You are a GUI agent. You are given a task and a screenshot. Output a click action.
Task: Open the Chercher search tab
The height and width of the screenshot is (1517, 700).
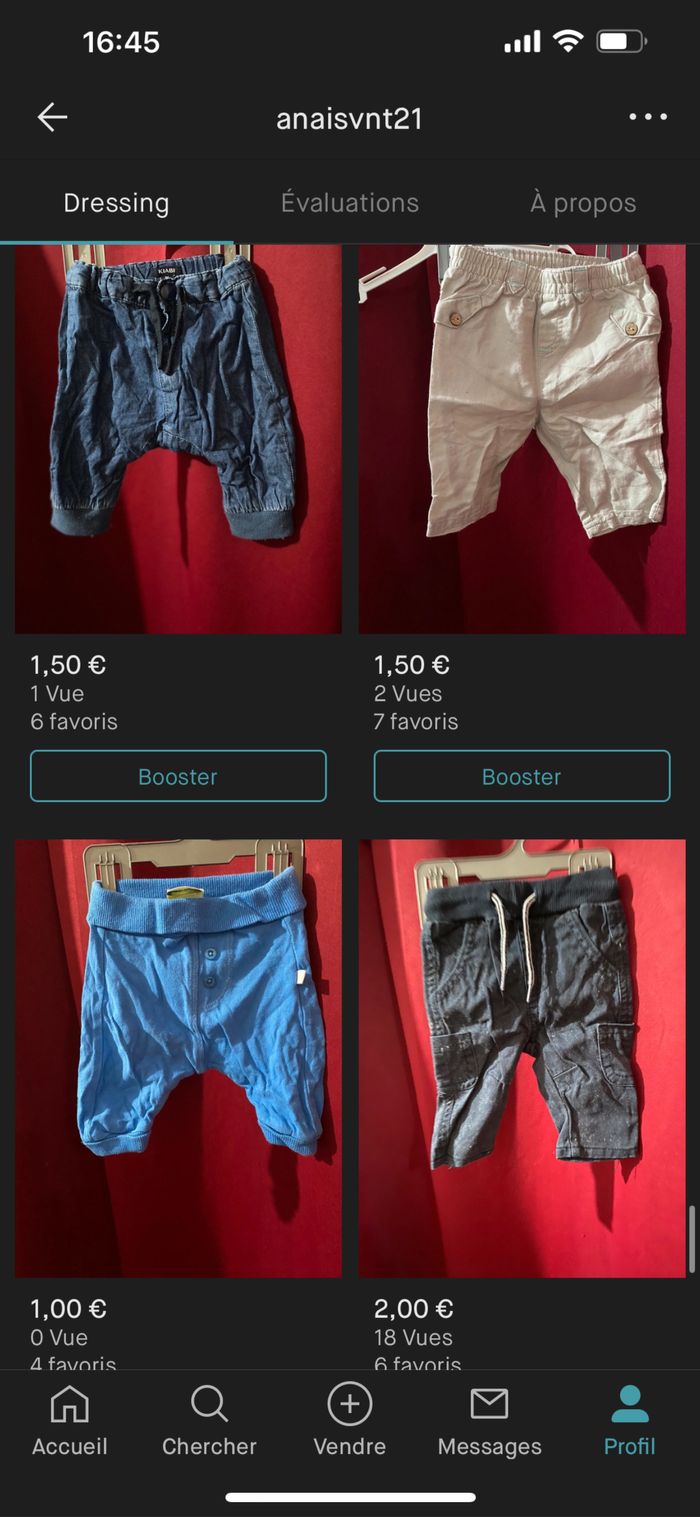(x=209, y=1422)
